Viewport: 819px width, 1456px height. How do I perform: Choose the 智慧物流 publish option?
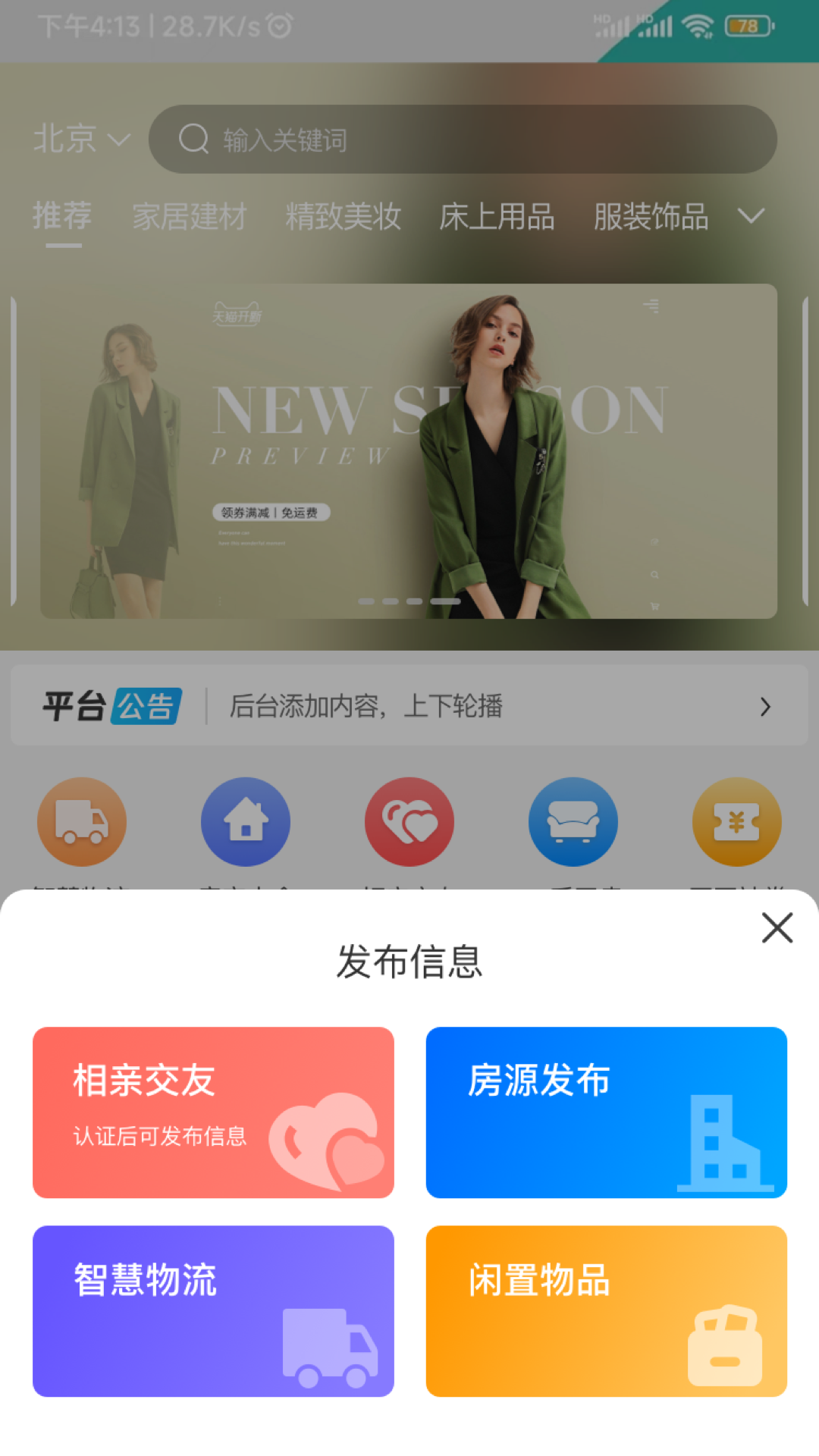point(213,1311)
